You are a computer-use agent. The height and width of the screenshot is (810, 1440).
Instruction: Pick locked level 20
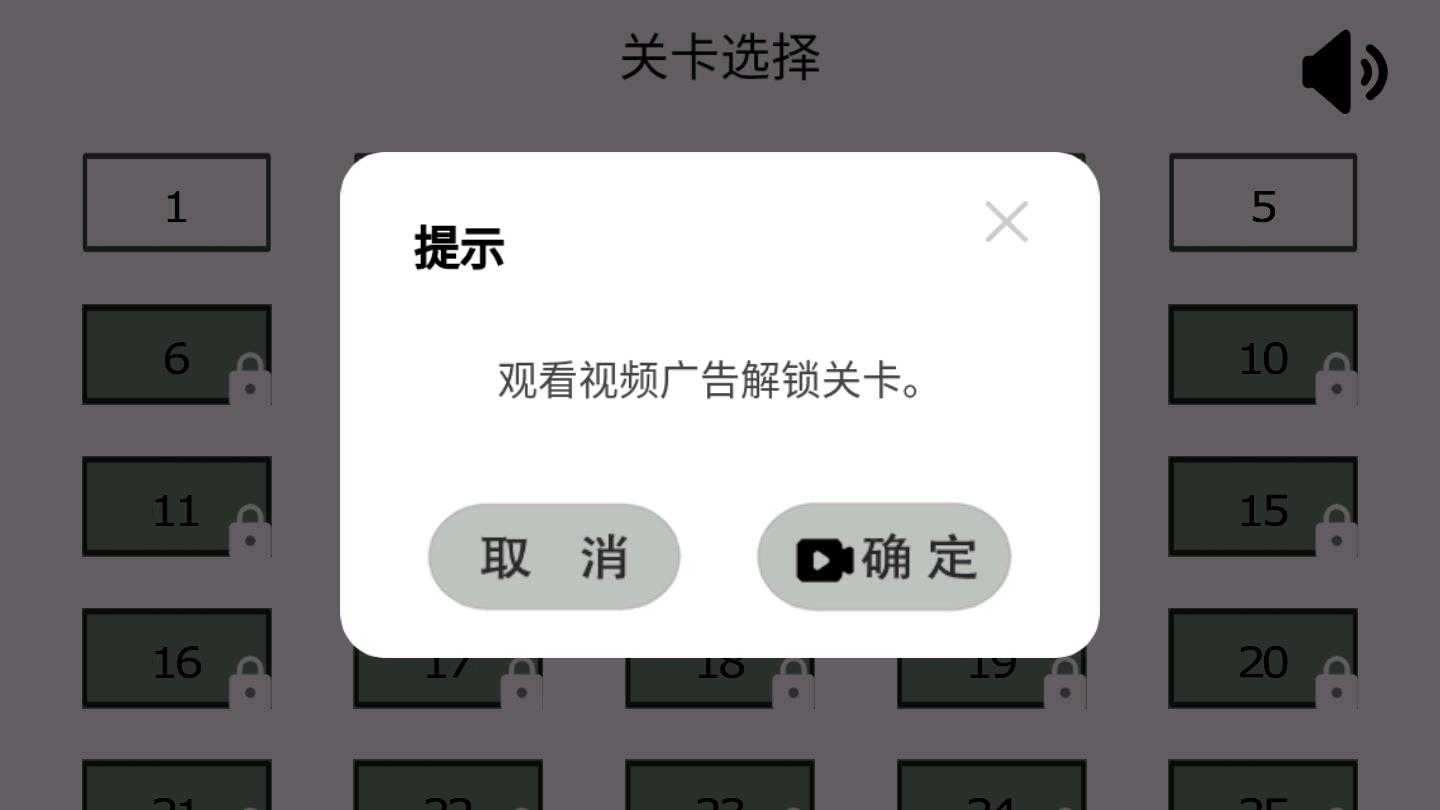tap(1263, 659)
